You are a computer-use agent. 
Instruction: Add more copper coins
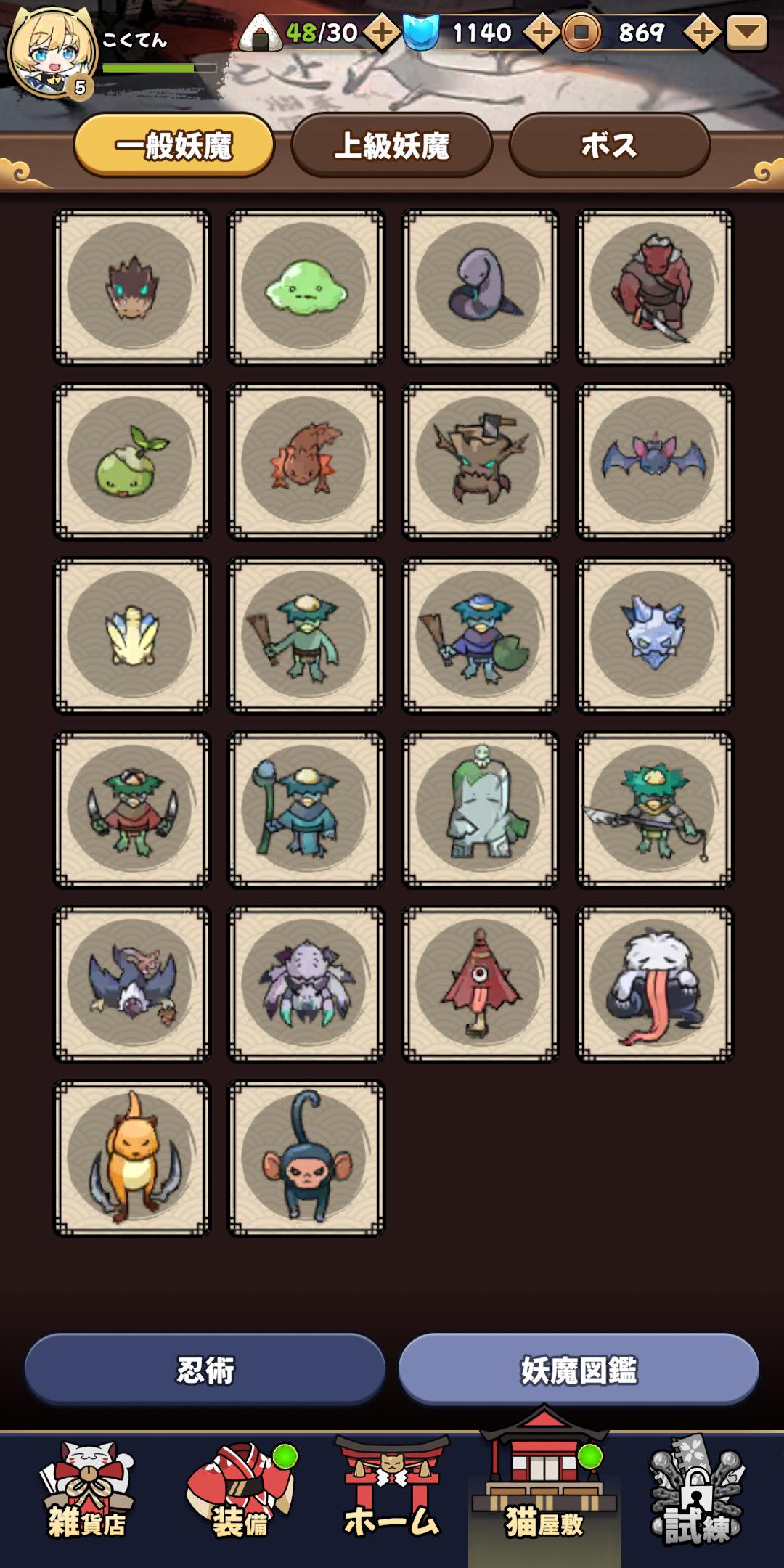point(702,32)
